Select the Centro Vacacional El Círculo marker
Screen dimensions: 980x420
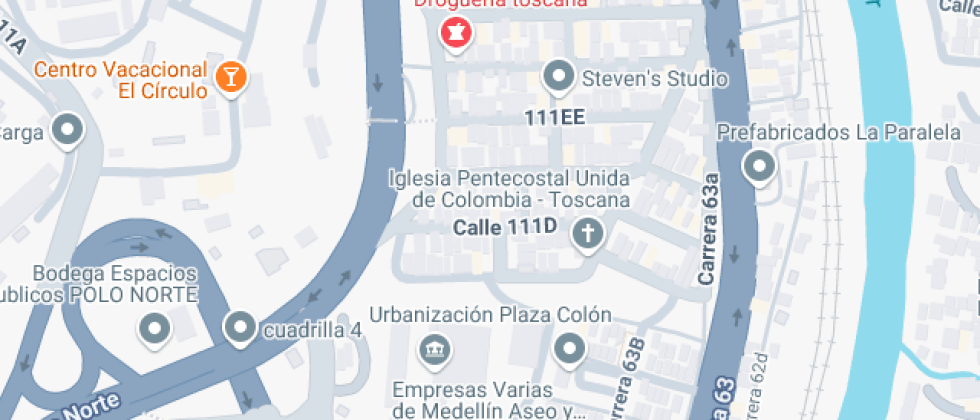pos(231,79)
